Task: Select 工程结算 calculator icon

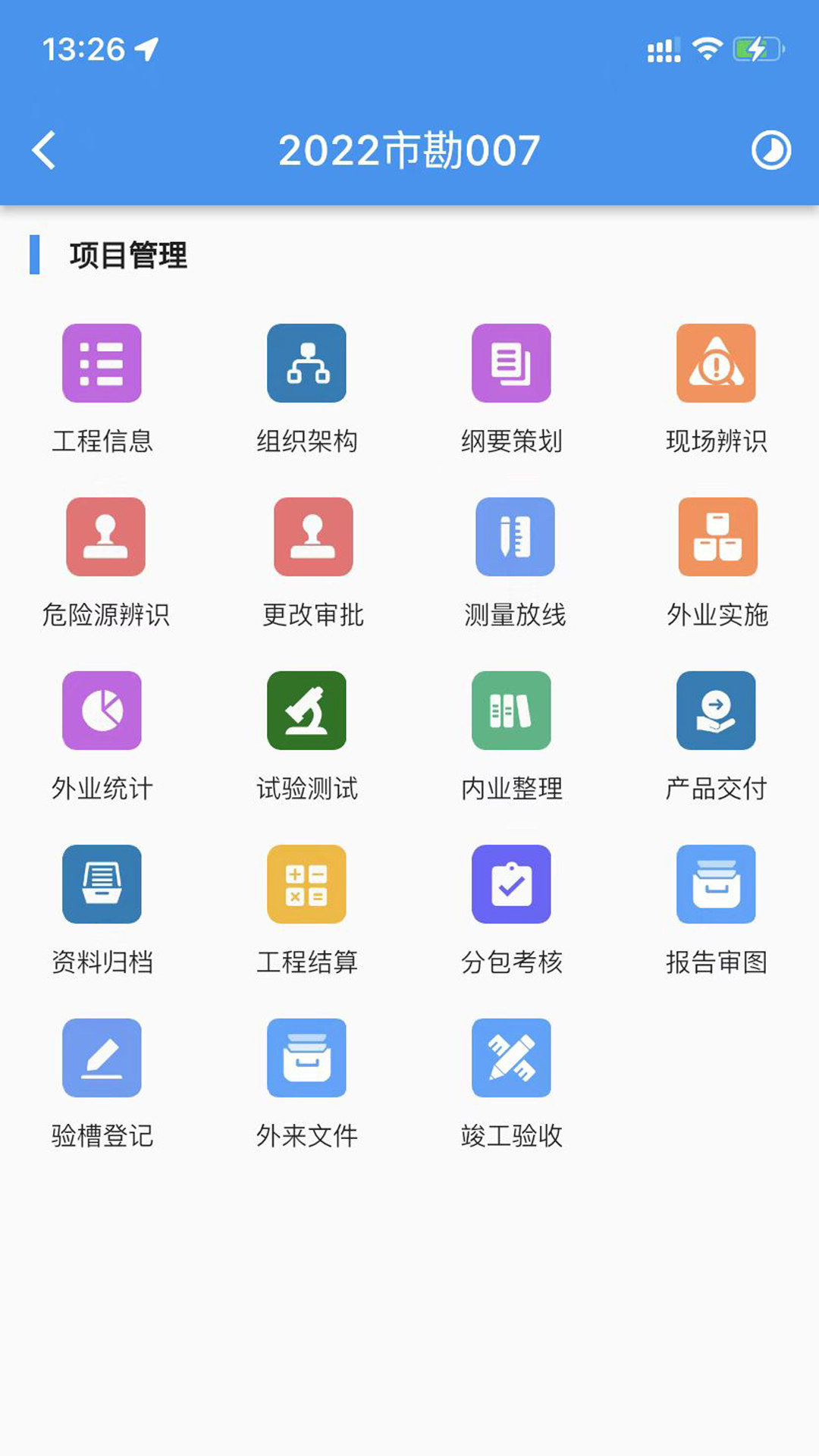Action: click(x=306, y=884)
